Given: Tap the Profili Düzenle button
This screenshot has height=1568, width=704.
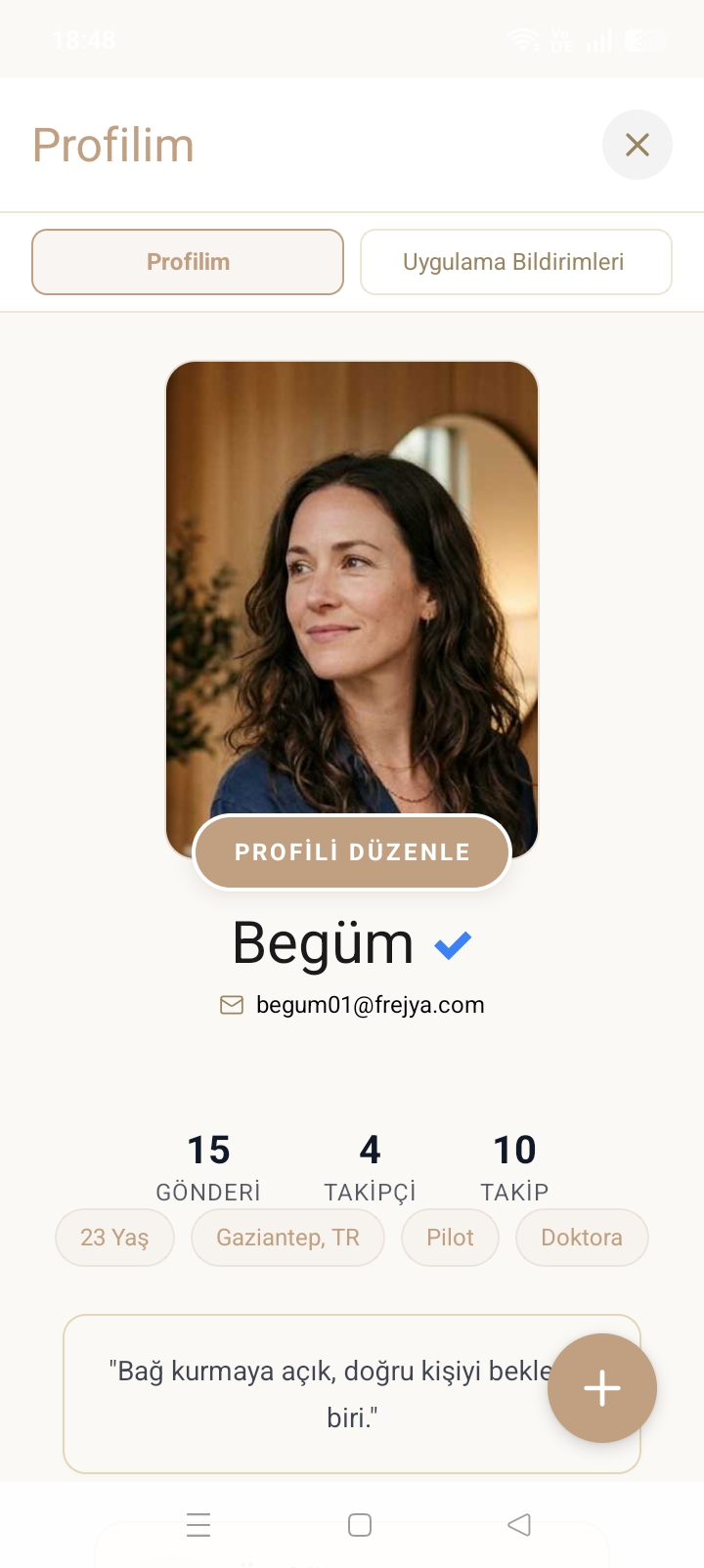Looking at the screenshot, I should click(x=352, y=852).
